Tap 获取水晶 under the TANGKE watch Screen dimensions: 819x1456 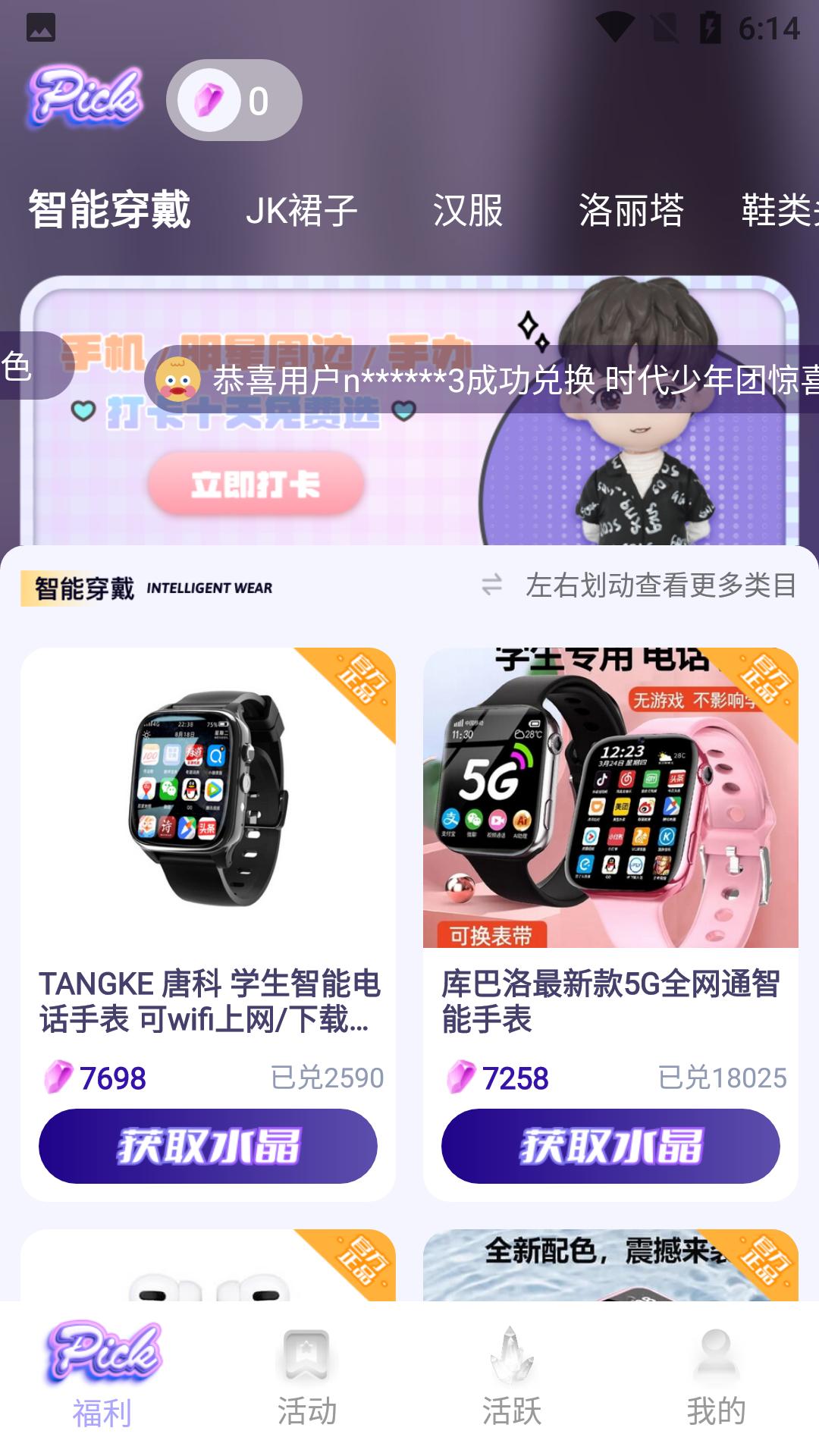pyautogui.click(x=208, y=1146)
